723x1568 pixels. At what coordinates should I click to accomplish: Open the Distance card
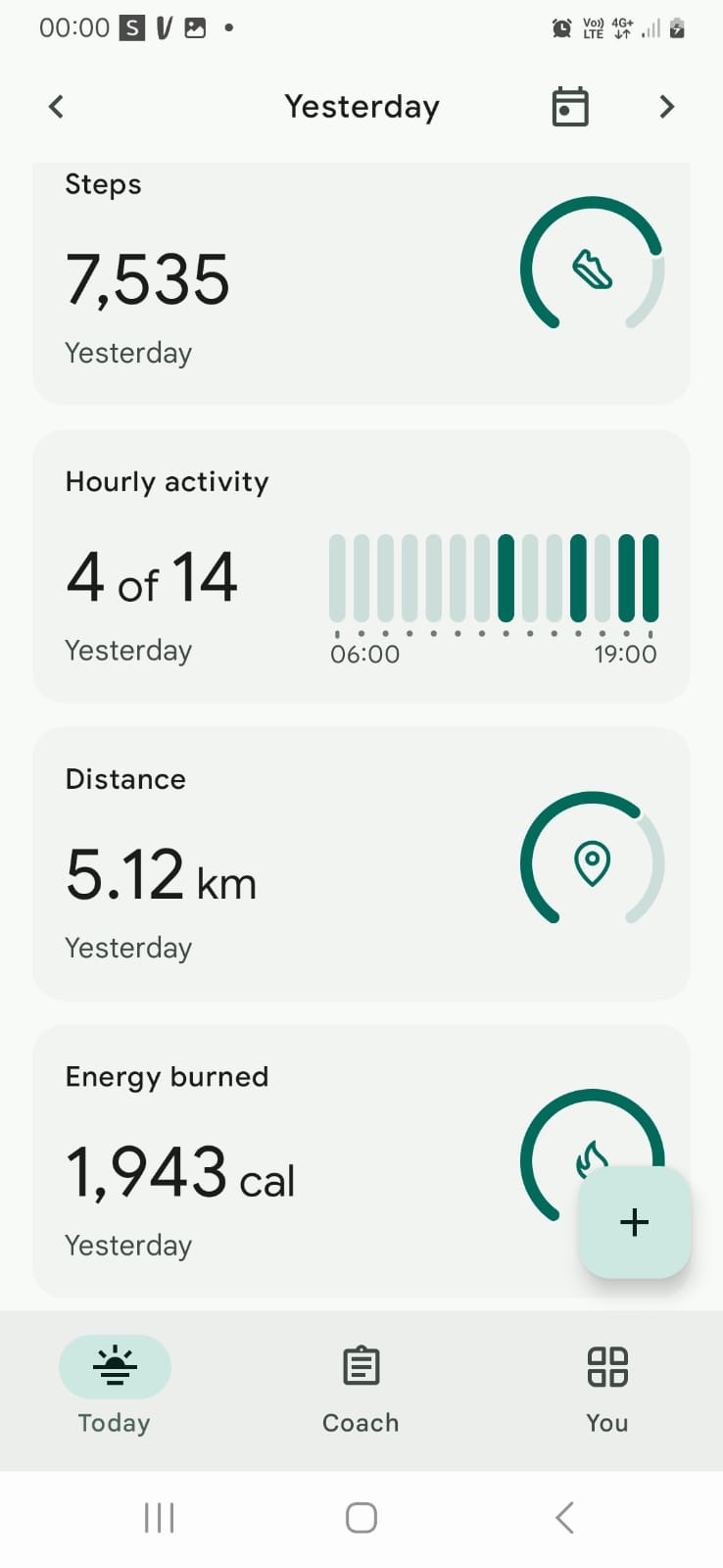pyautogui.click(x=361, y=864)
